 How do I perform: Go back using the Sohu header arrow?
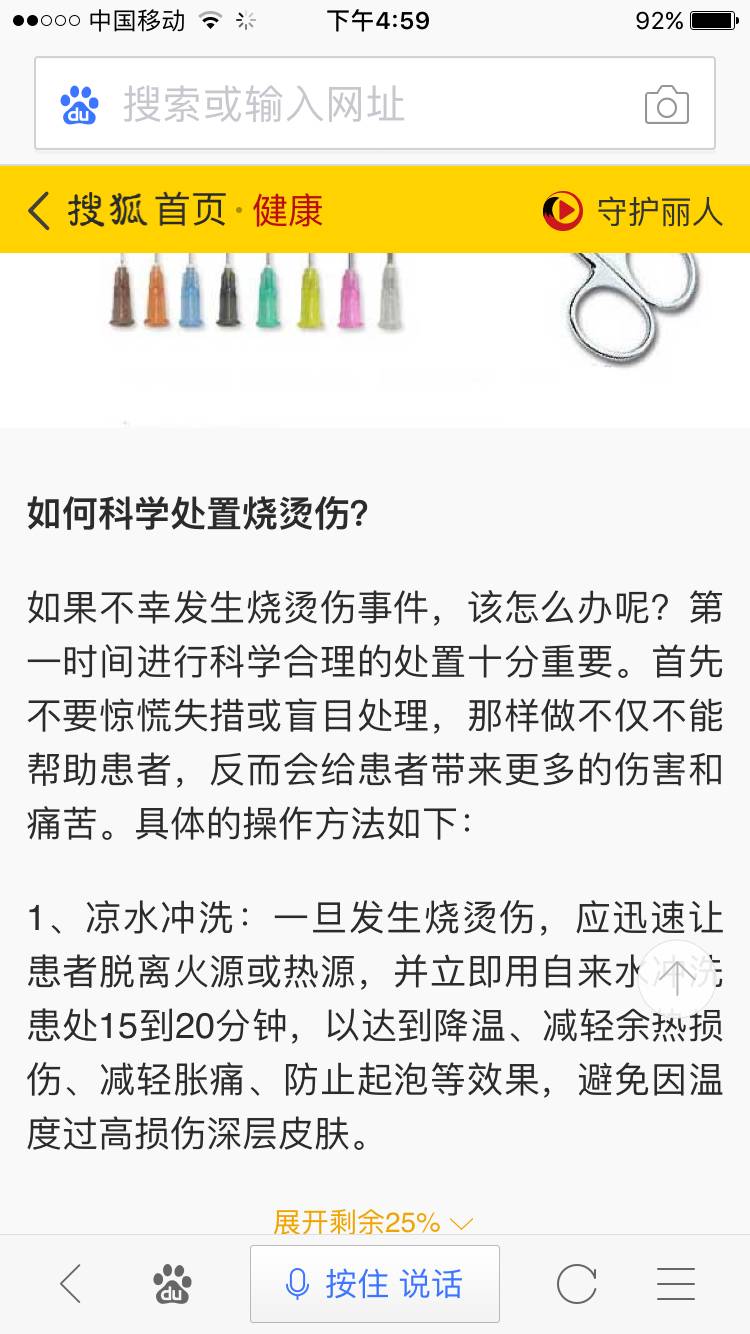pos(38,211)
